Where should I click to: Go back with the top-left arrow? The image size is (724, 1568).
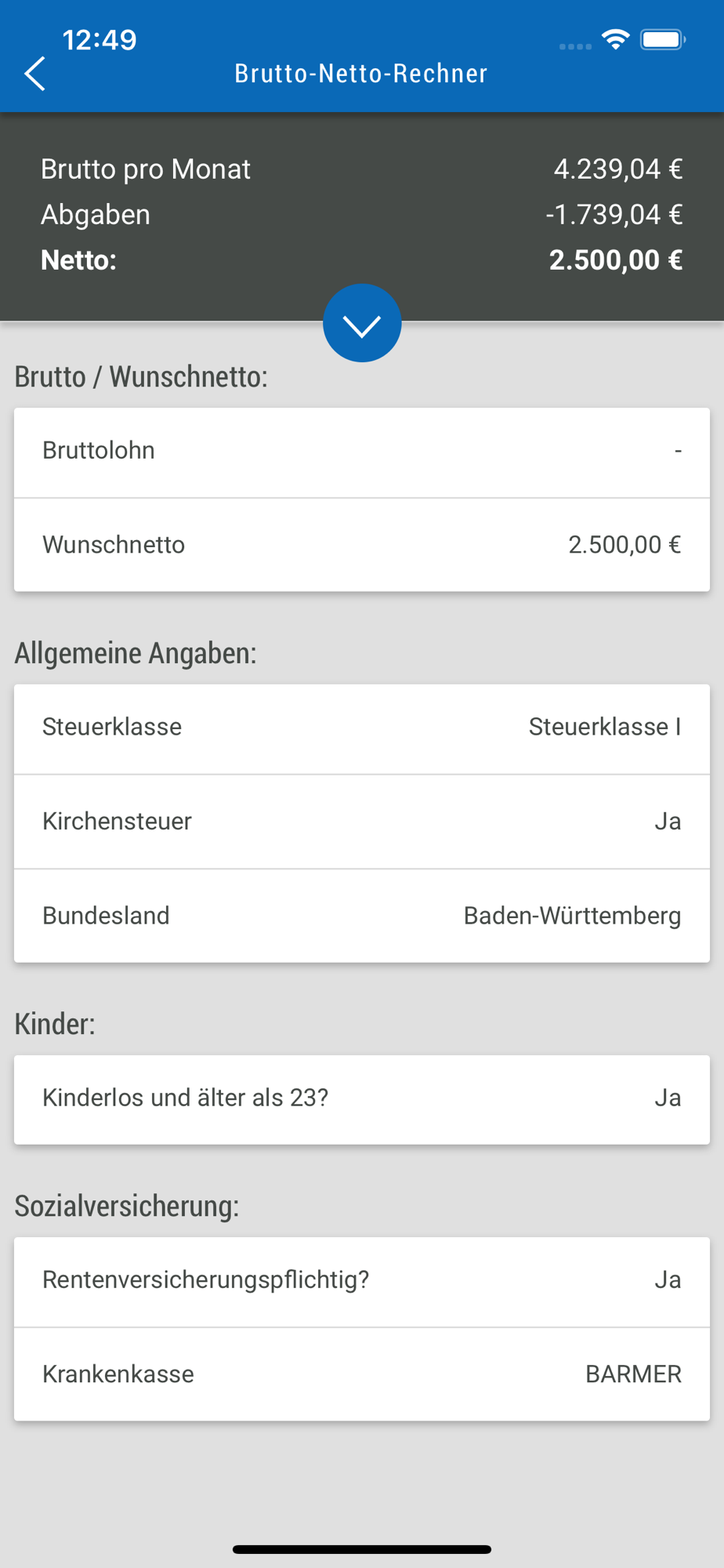pos(35,74)
